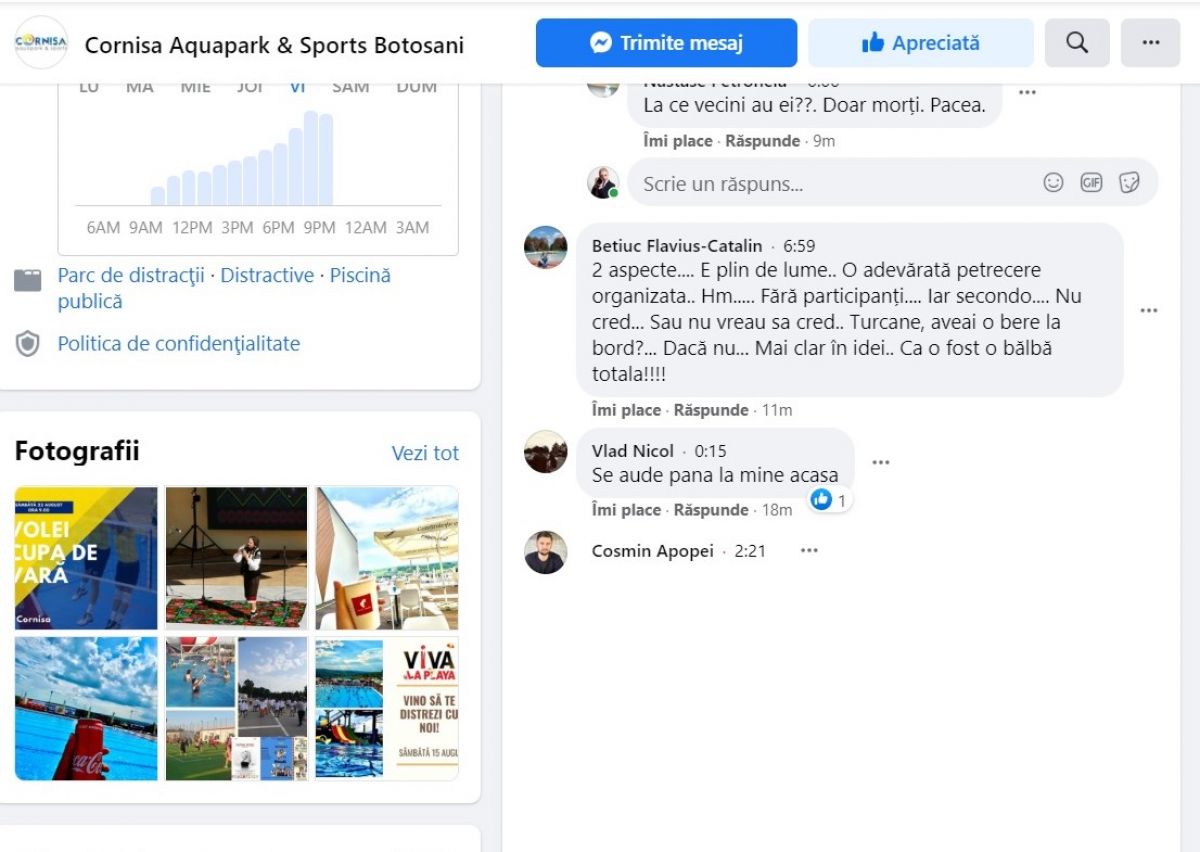Screen dimensions: 1200x852
Task: Jump to 6:59 timestamp in video
Action: (799, 246)
